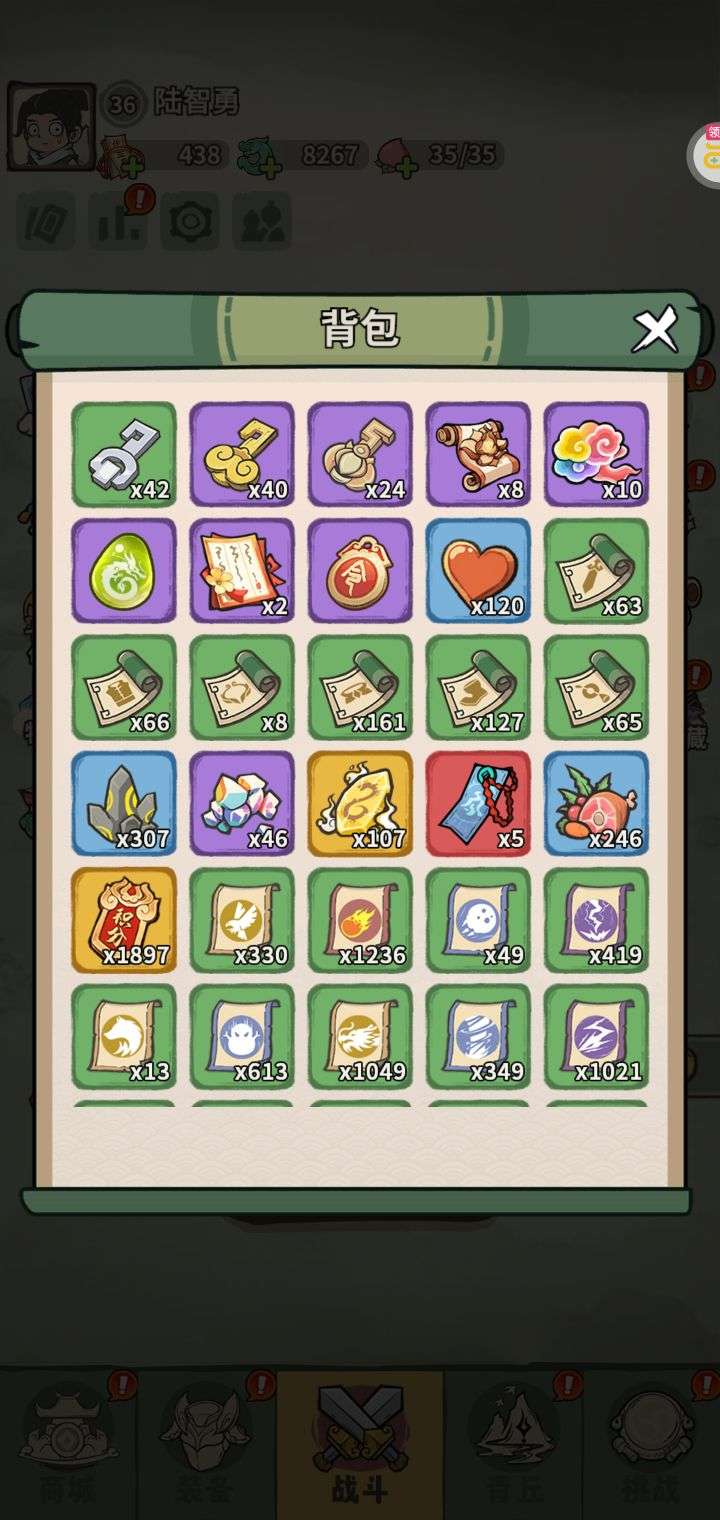Select the gray ore item x307
The image size is (720, 1520).
pyautogui.click(x=124, y=803)
